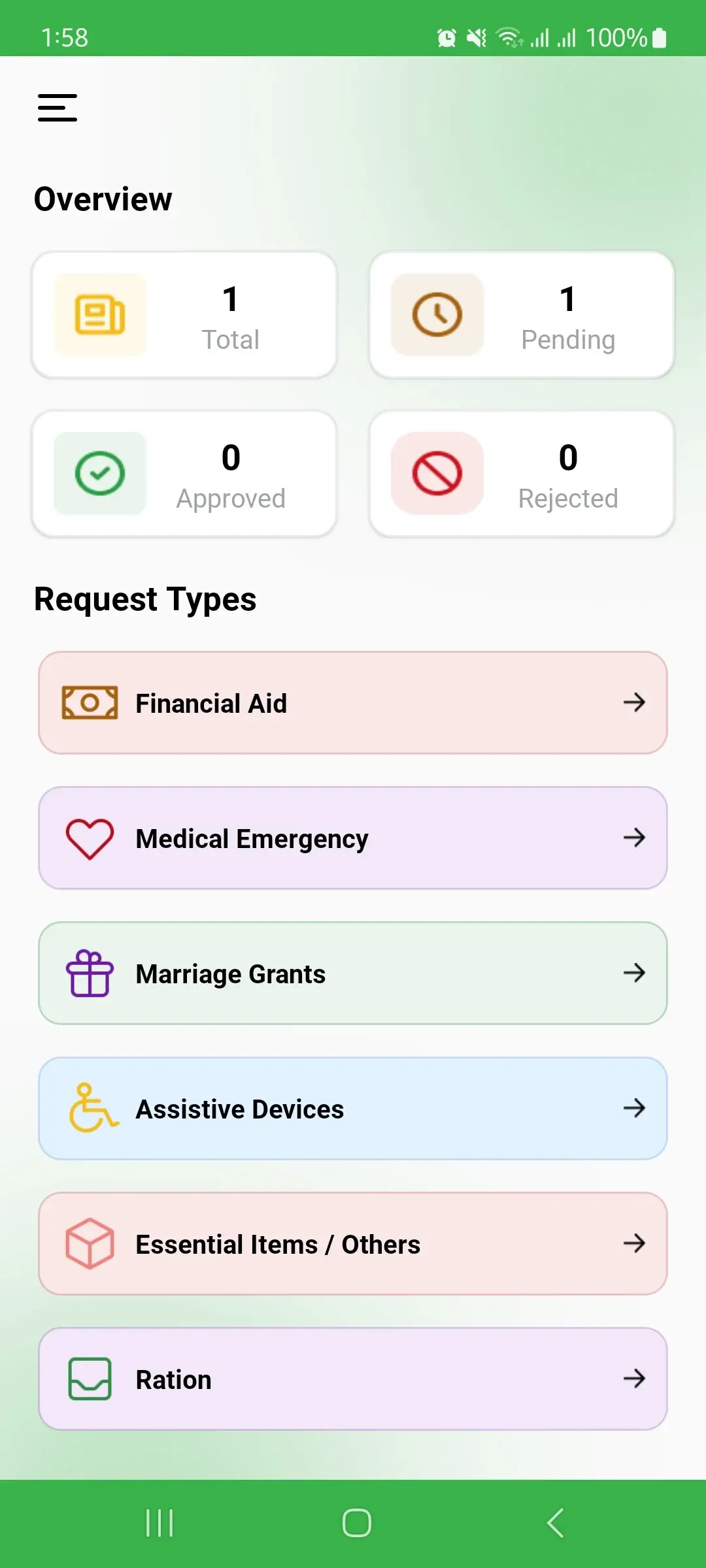Click the Pending clock icon
The image size is (706, 1568).
coord(437,315)
